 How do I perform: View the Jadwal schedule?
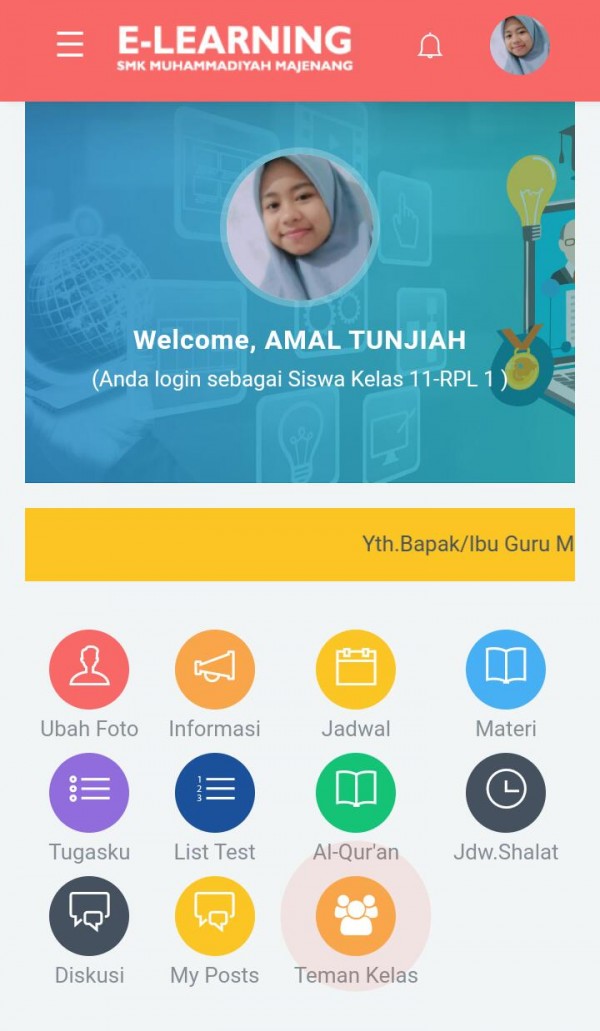point(356,670)
